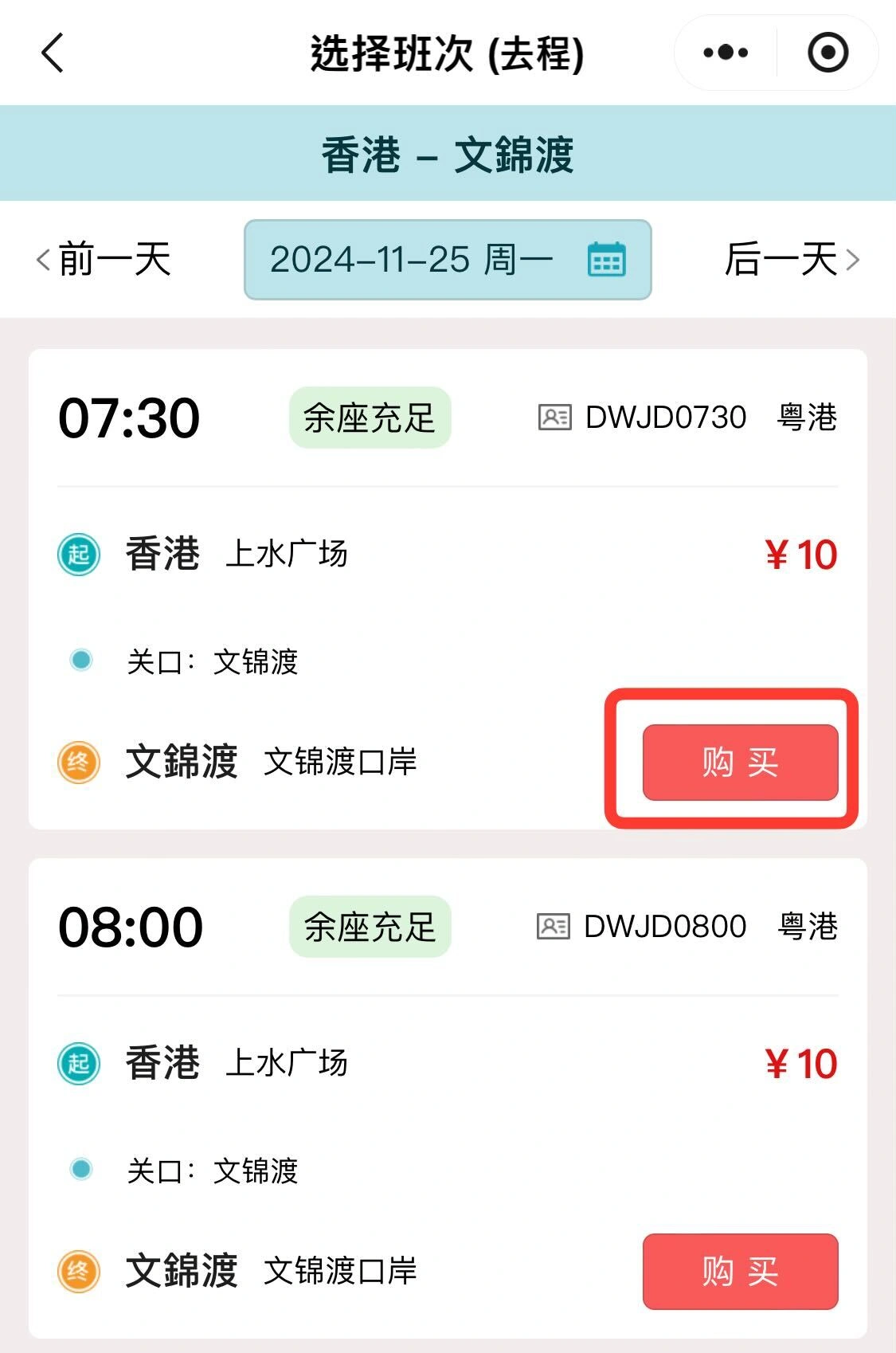
Task: Buy ticket for the 08:00 departure
Action: pos(740,1271)
